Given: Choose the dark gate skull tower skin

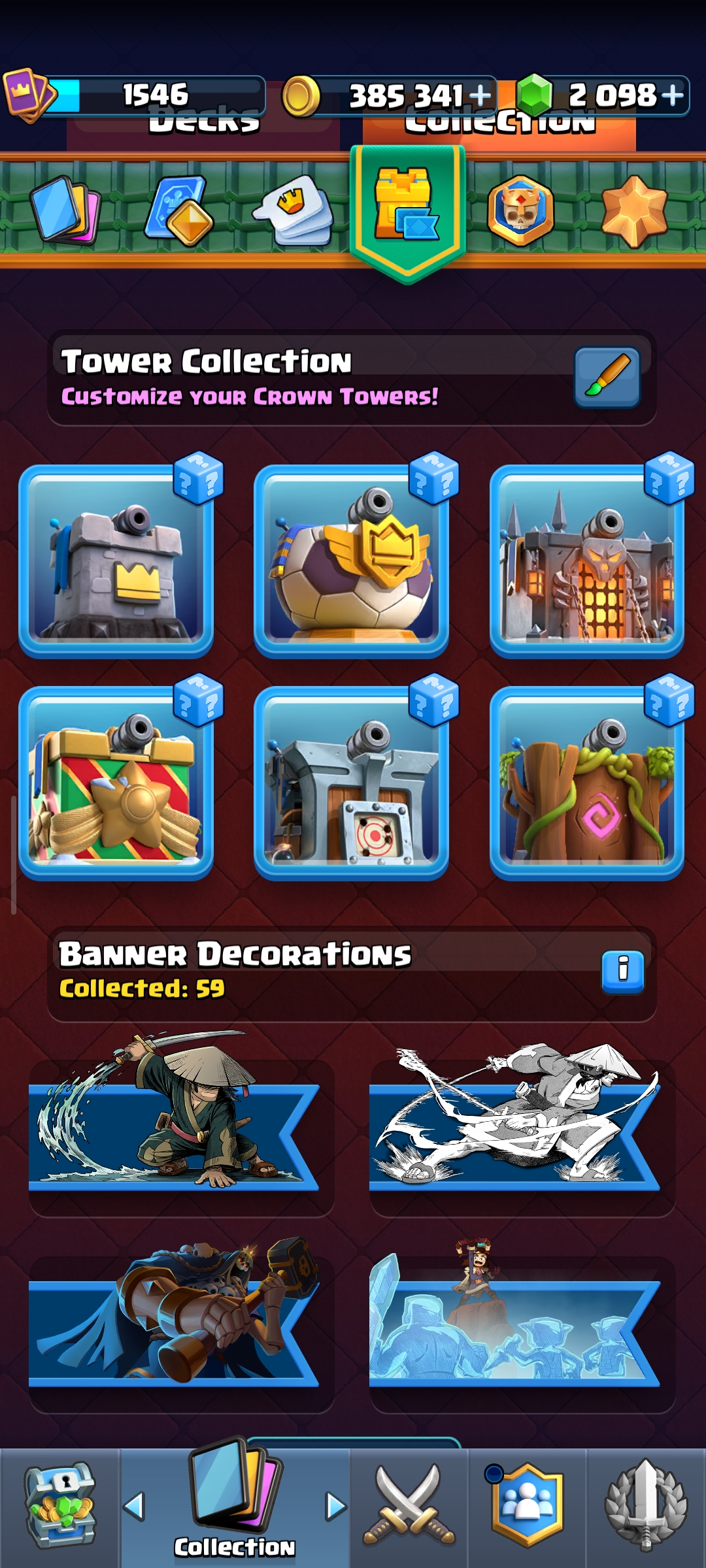Looking at the screenshot, I should click(x=587, y=561).
